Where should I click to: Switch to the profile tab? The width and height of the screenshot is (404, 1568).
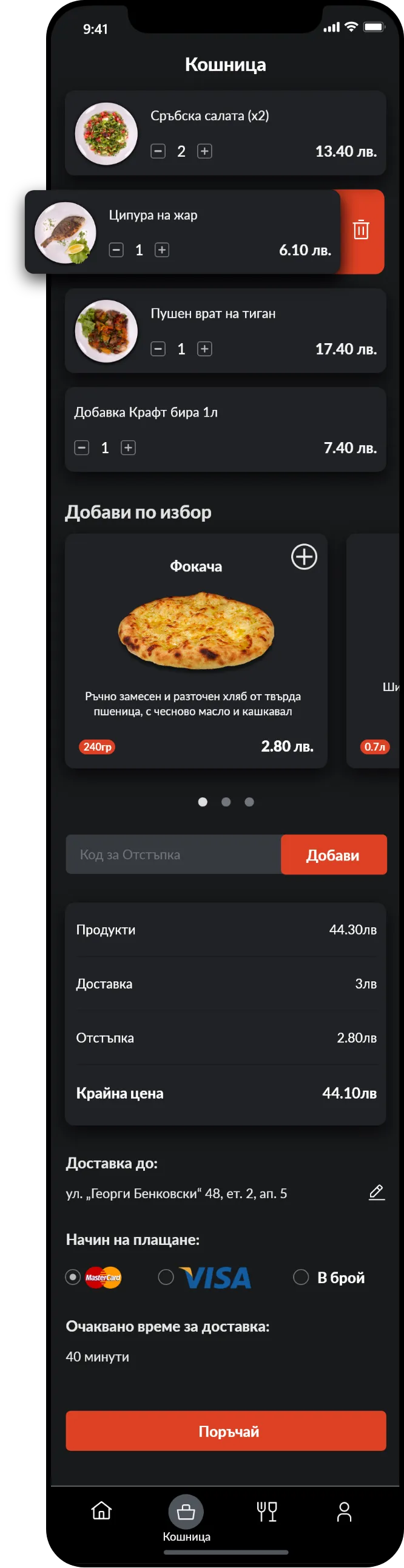[x=345, y=1511]
